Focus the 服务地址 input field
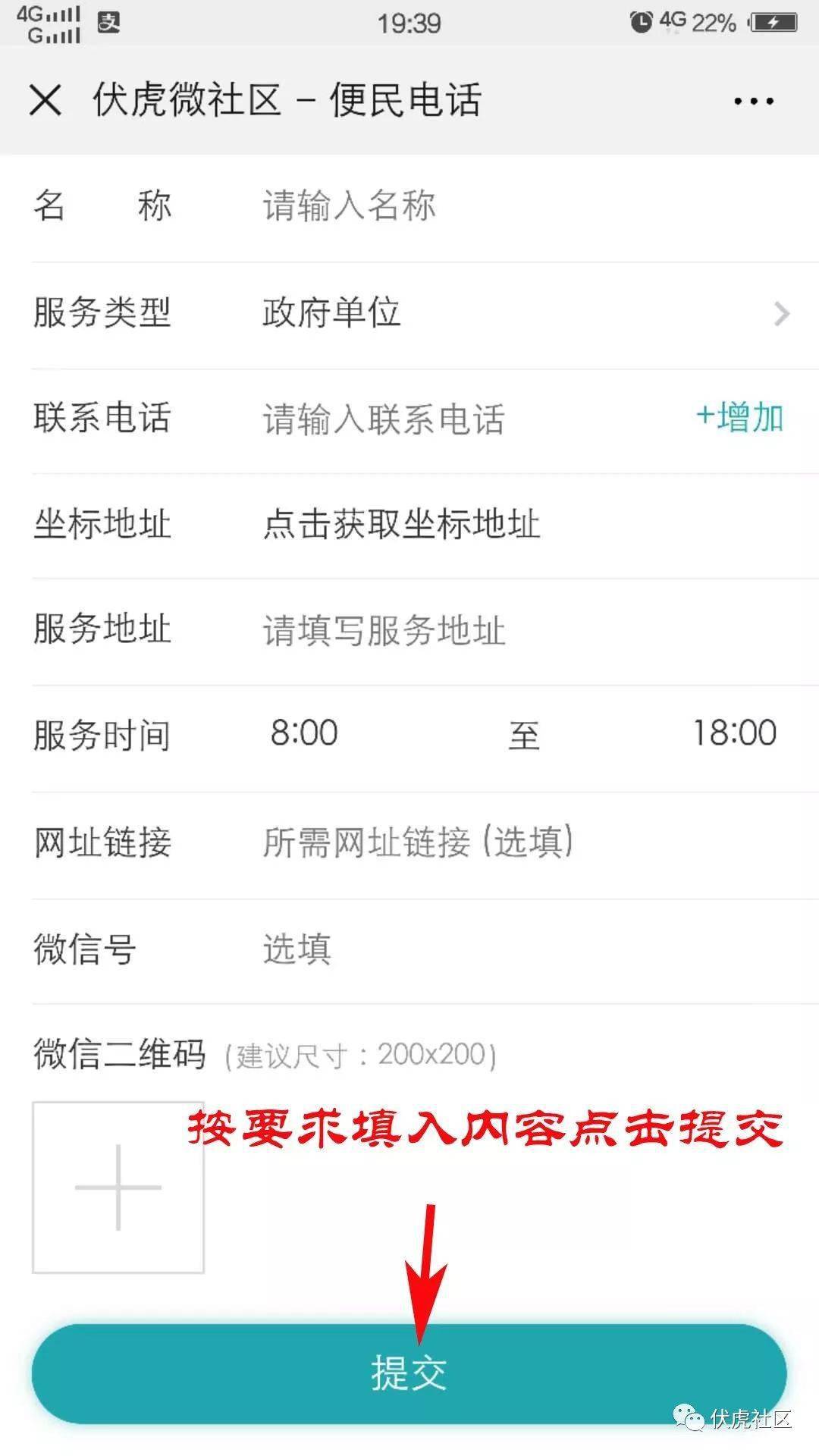This screenshot has height=1456, width=819. [x=455, y=630]
